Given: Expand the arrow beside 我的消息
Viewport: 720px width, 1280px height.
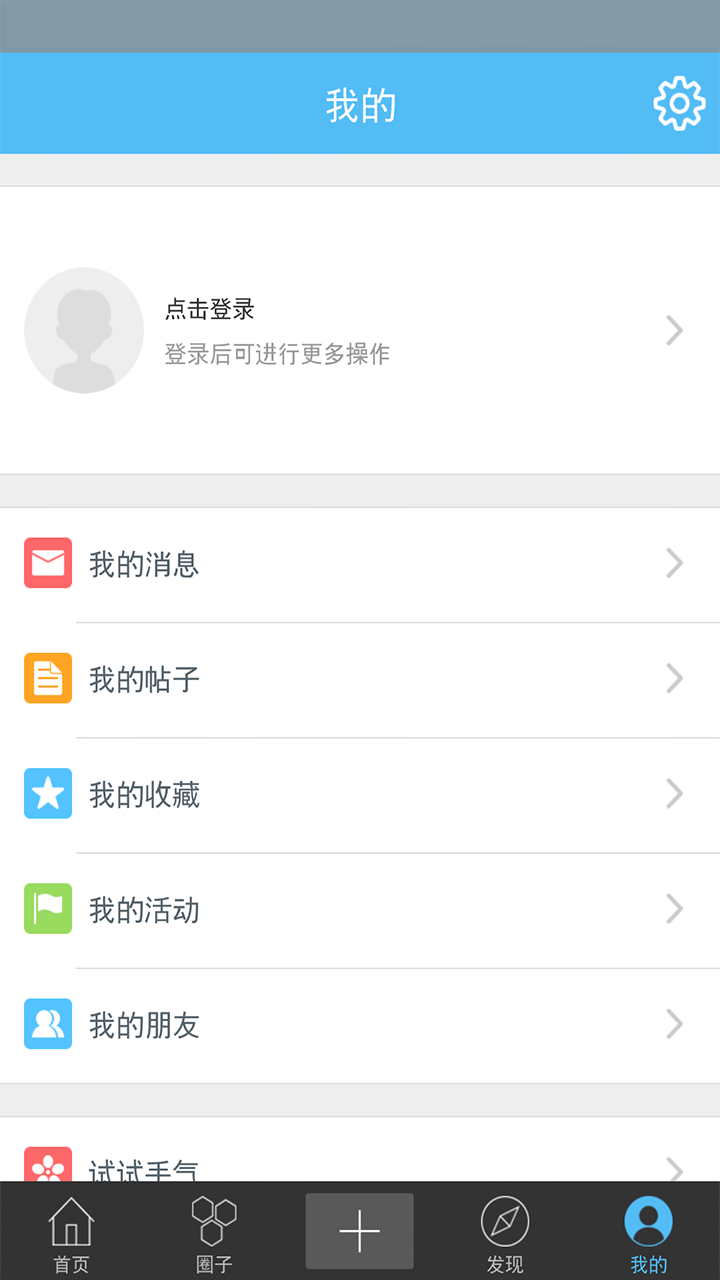Looking at the screenshot, I should (674, 563).
